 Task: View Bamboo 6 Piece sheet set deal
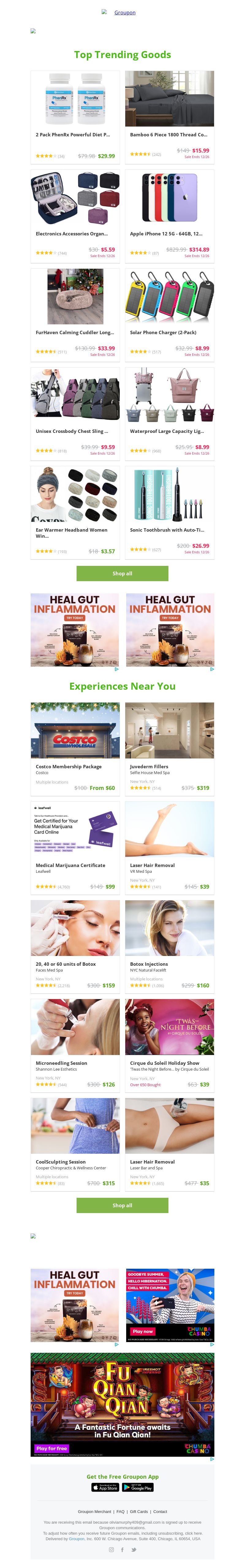pos(169,116)
